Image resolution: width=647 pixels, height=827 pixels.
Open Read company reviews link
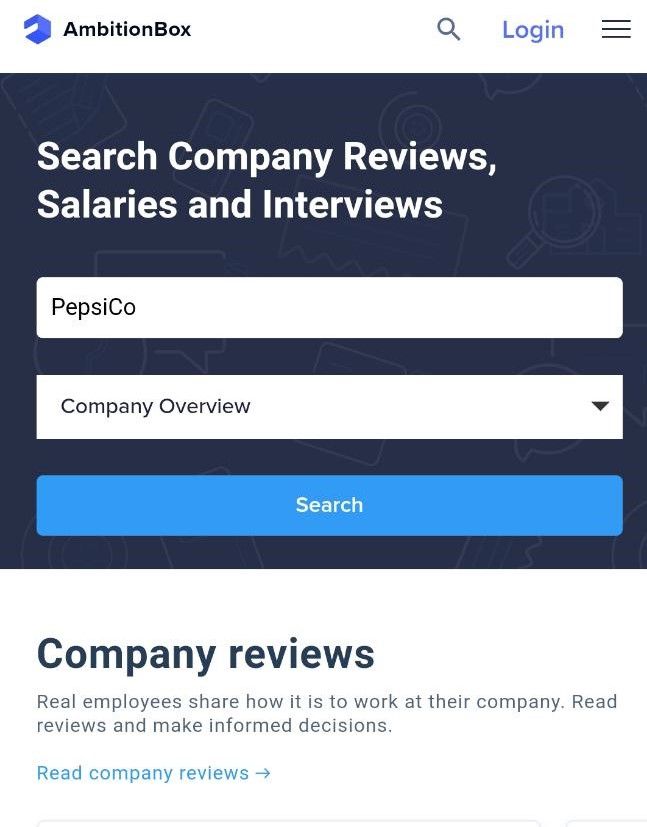(153, 773)
